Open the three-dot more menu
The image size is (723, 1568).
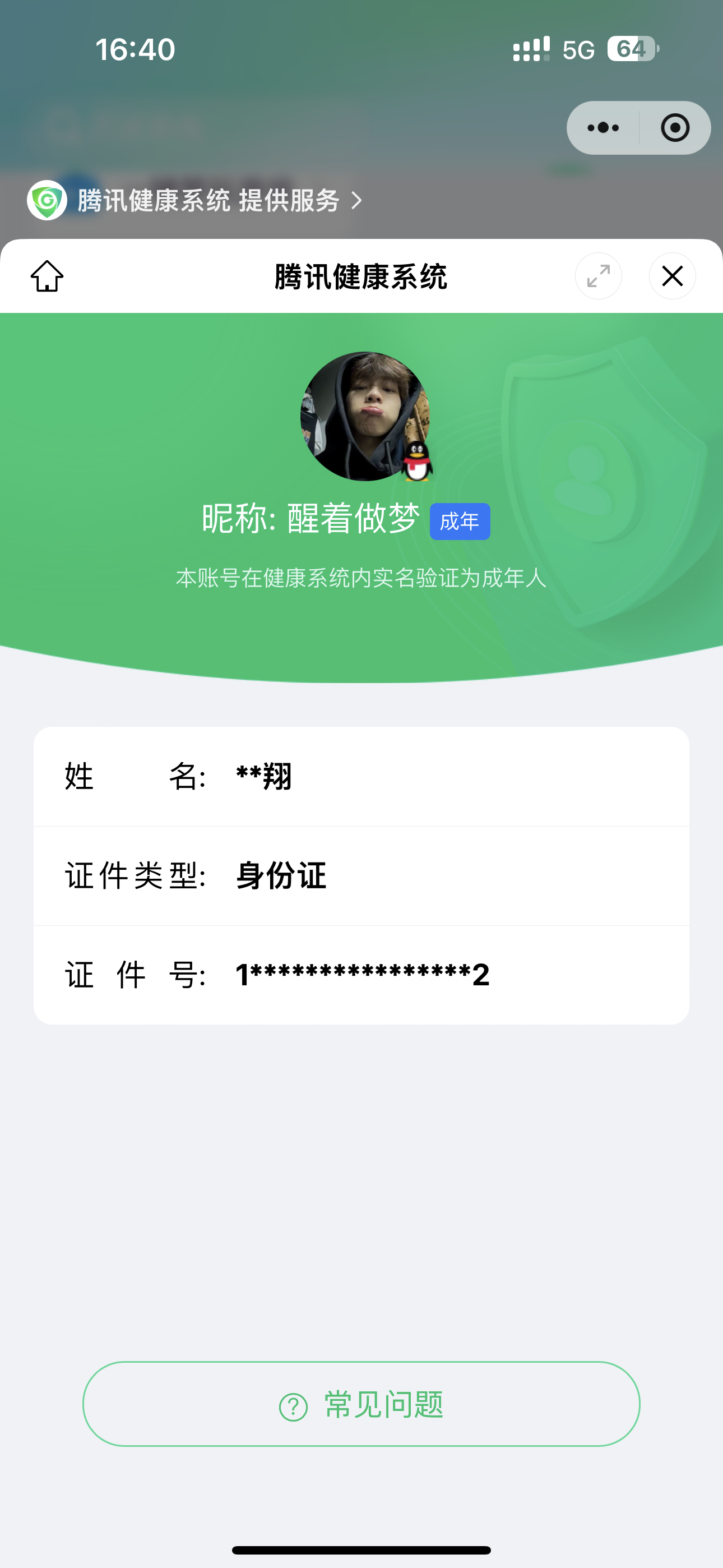coord(603,128)
